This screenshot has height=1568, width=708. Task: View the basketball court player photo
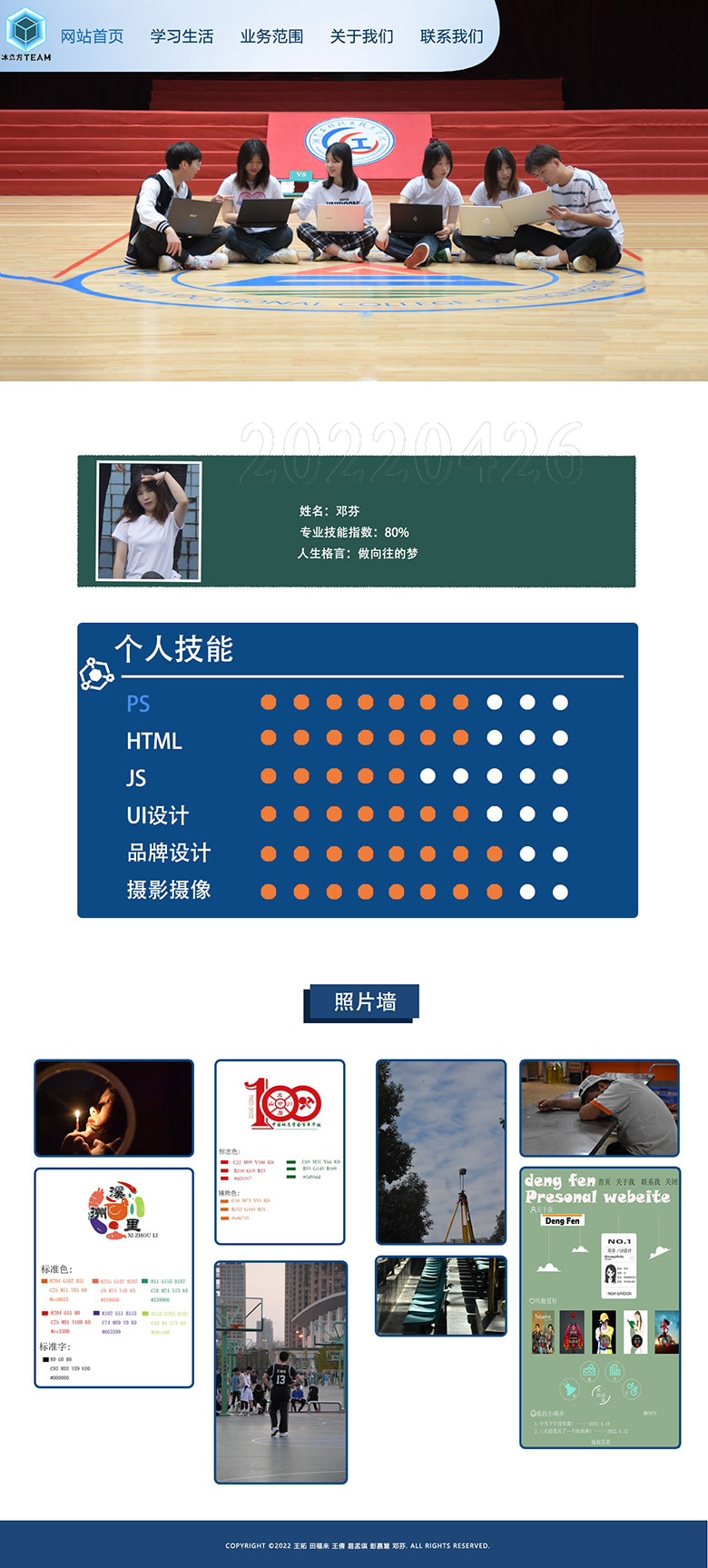click(x=280, y=1371)
